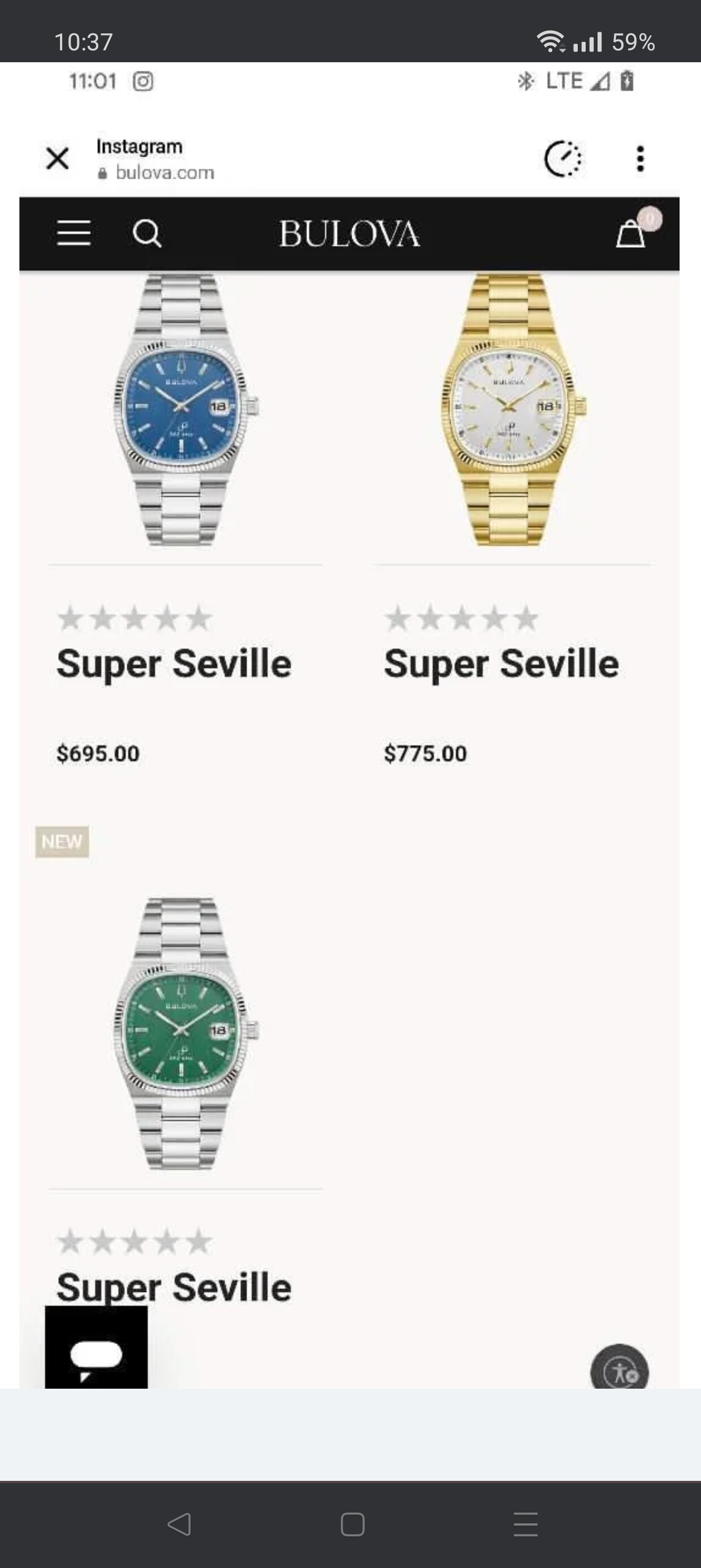Tap the circular page speed icon
The width and height of the screenshot is (701, 1568).
[563, 159]
